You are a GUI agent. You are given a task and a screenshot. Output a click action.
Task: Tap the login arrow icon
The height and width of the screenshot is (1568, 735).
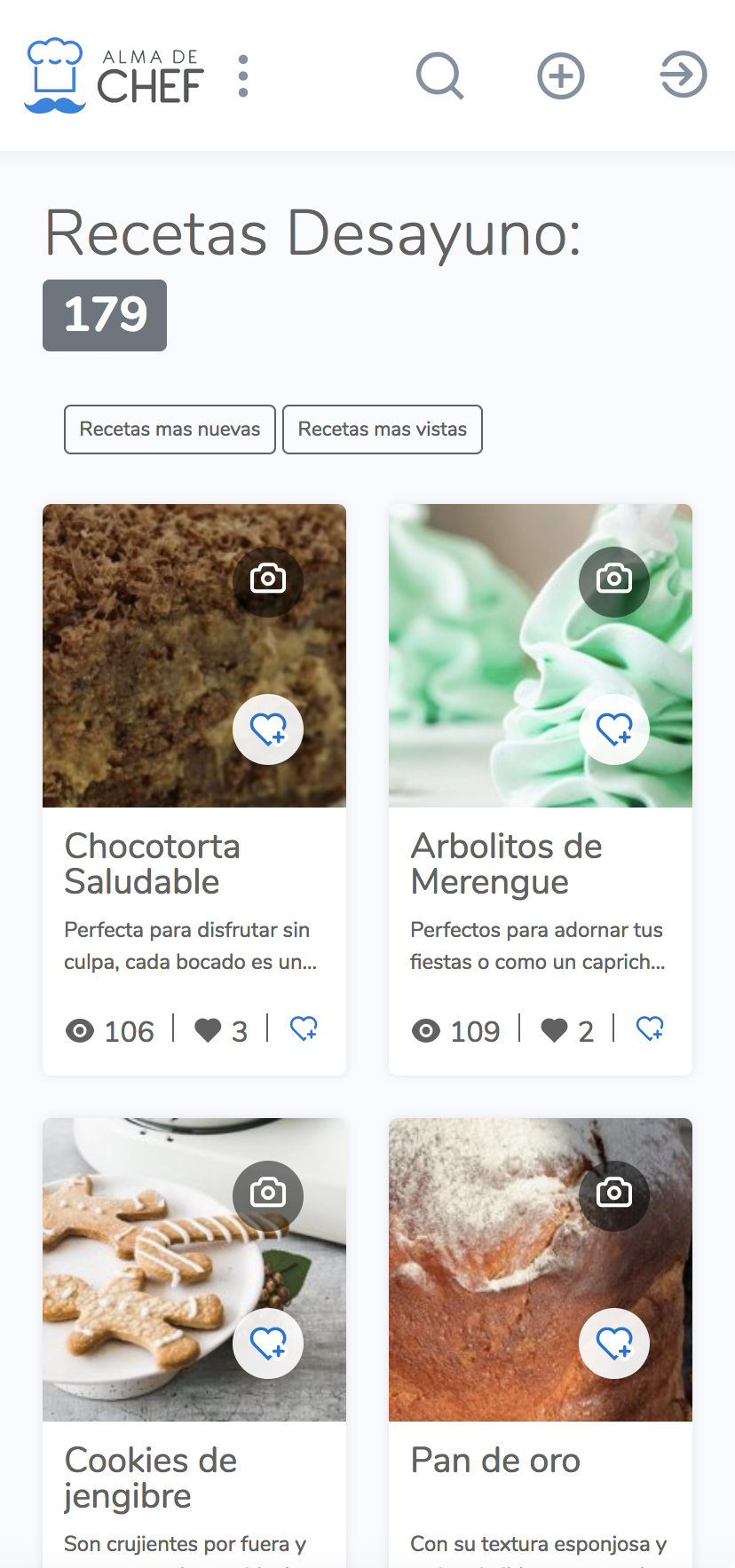(x=683, y=74)
